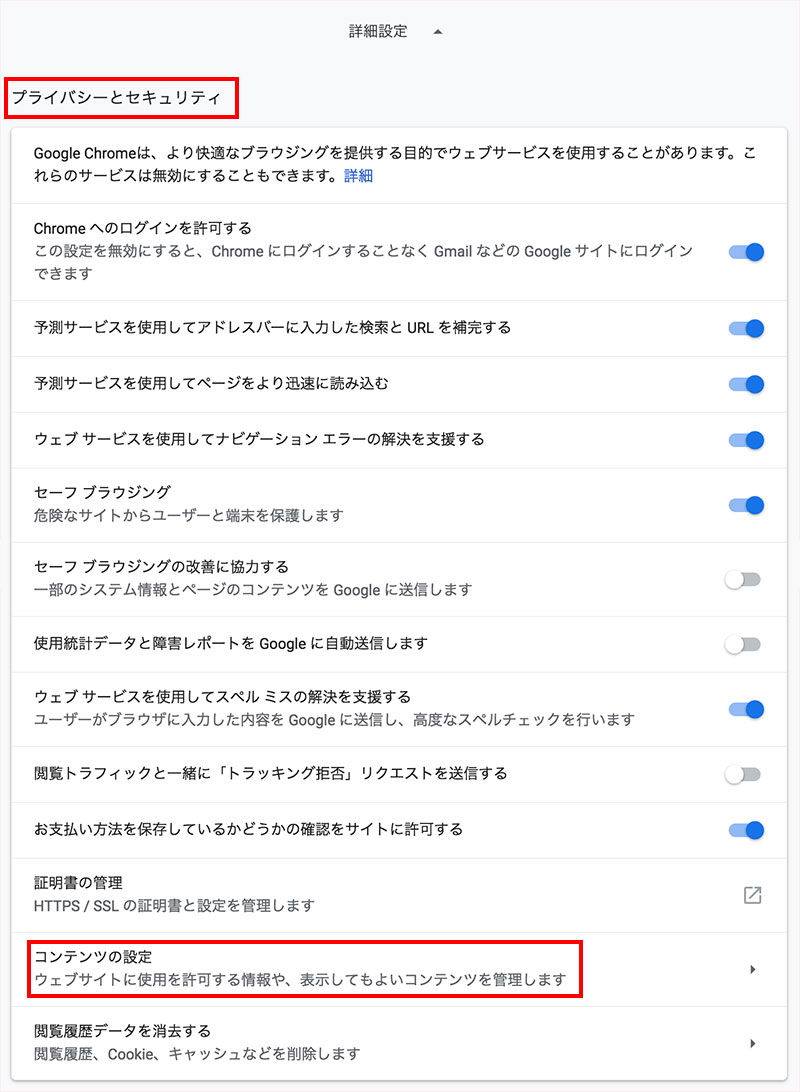Viewport: 800px width, 1092px height.
Task: Enable 使用統計データと障害レポート automatic sending
Action: coord(743,644)
